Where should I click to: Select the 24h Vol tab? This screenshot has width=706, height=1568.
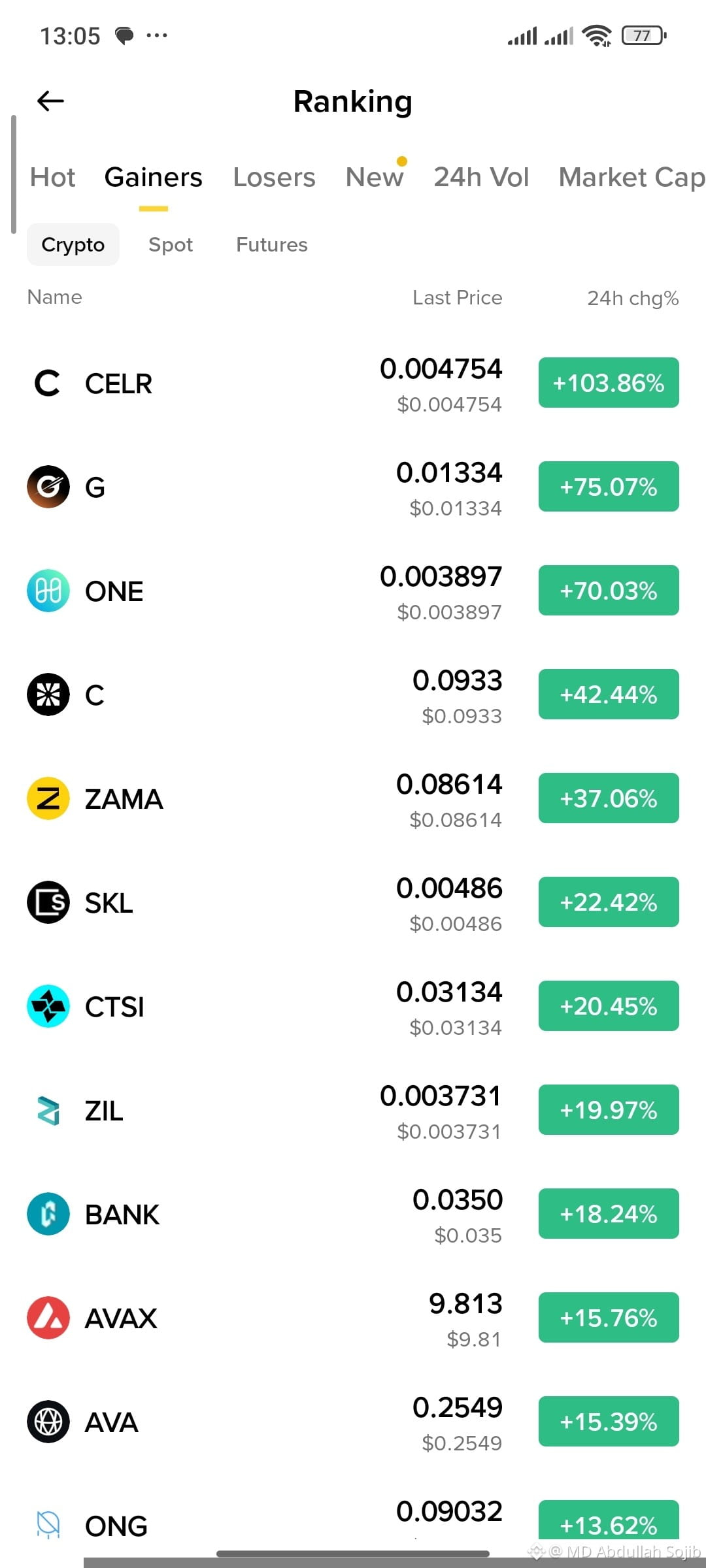pos(481,177)
